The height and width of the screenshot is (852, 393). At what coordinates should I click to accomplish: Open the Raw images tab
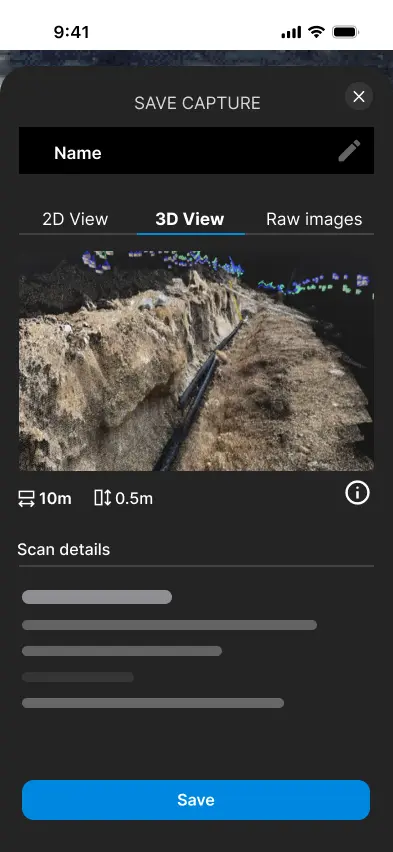tap(314, 219)
